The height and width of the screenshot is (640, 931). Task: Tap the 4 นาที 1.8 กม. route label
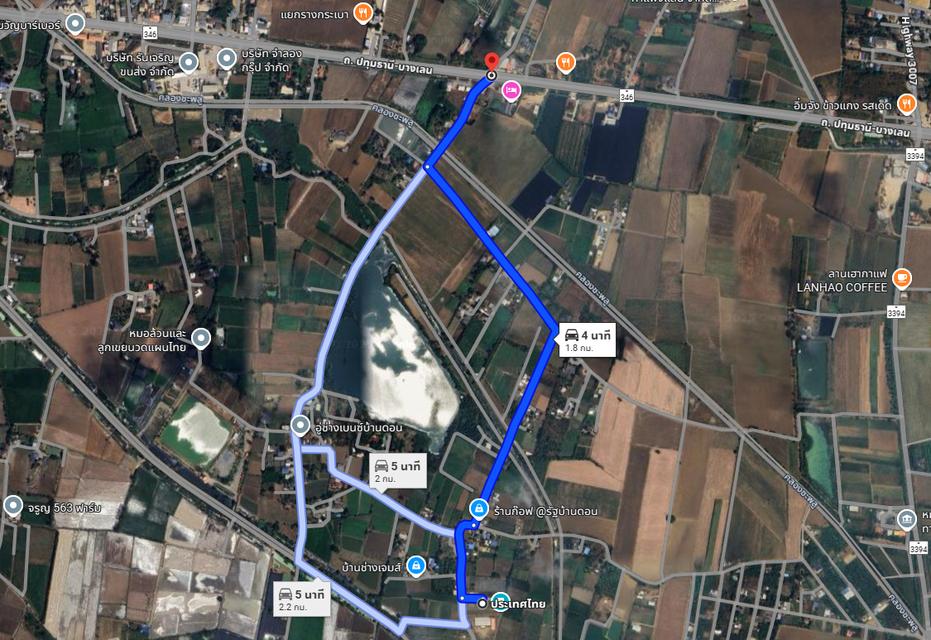click(x=585, y=339)
